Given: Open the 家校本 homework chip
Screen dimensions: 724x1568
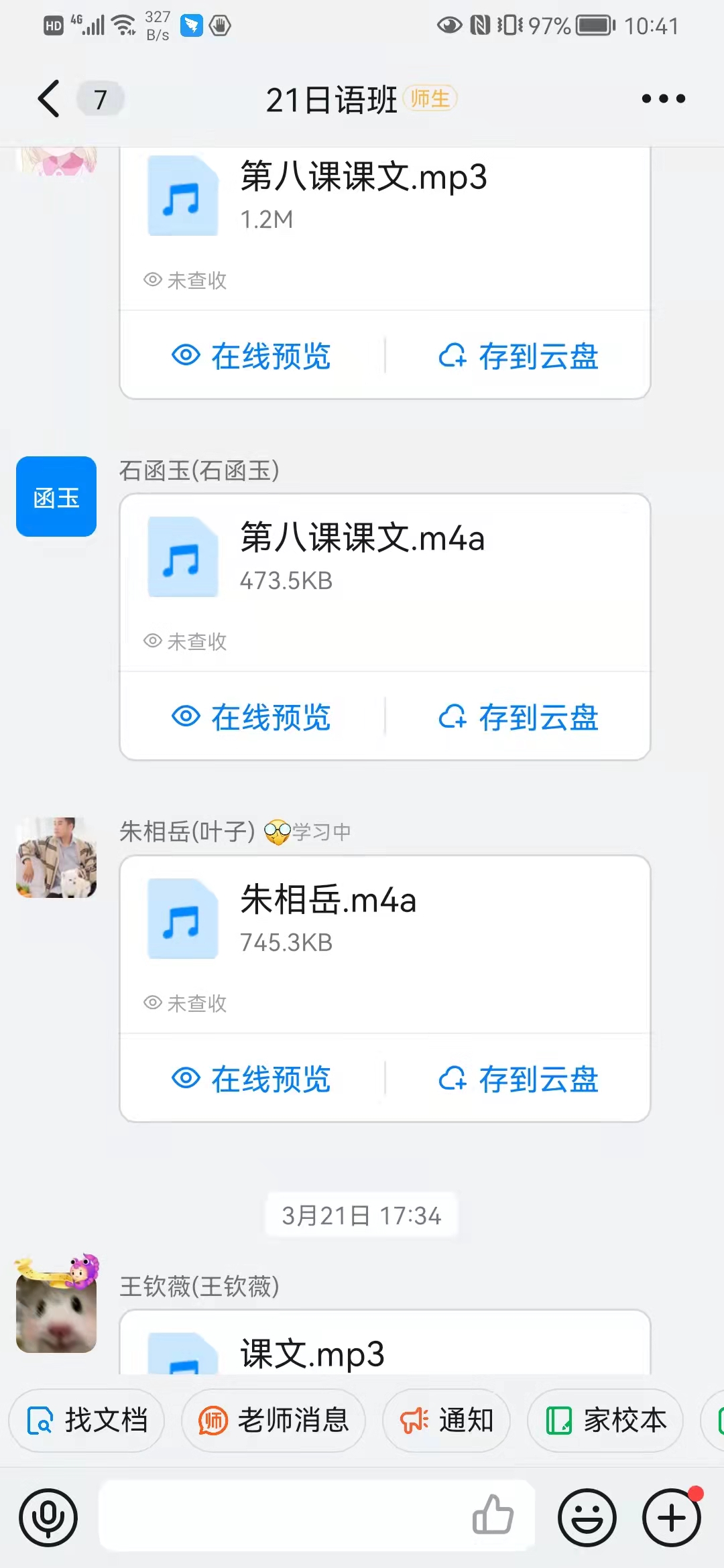Looking at the screenshot, I should [x=605, y=1421].
